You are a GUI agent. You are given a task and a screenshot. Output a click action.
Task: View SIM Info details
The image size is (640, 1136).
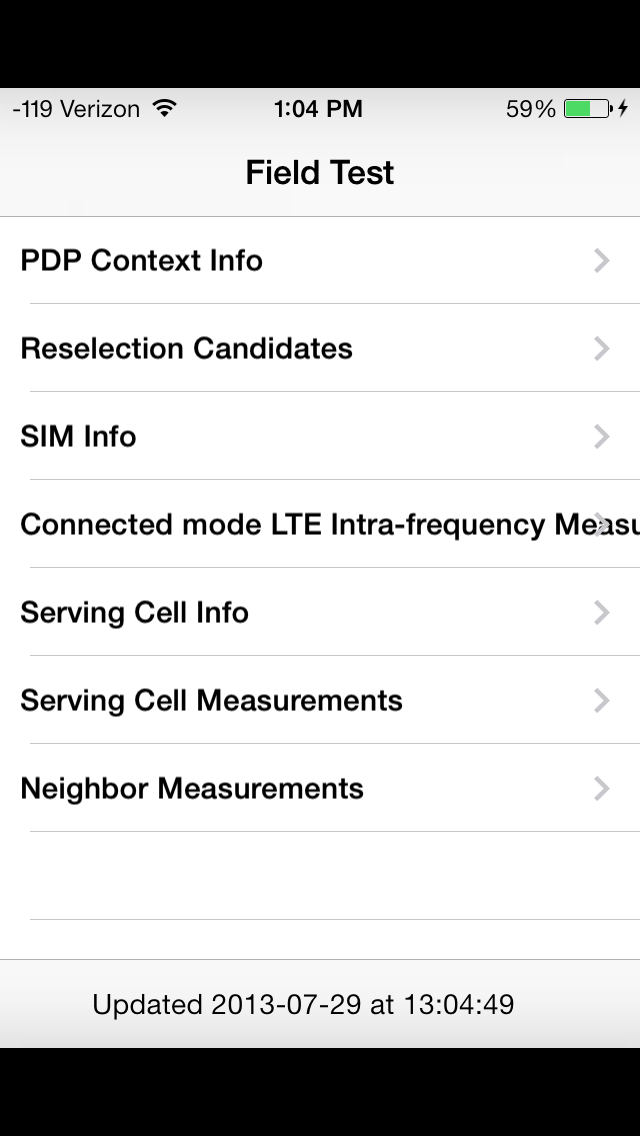pos(320,436)
